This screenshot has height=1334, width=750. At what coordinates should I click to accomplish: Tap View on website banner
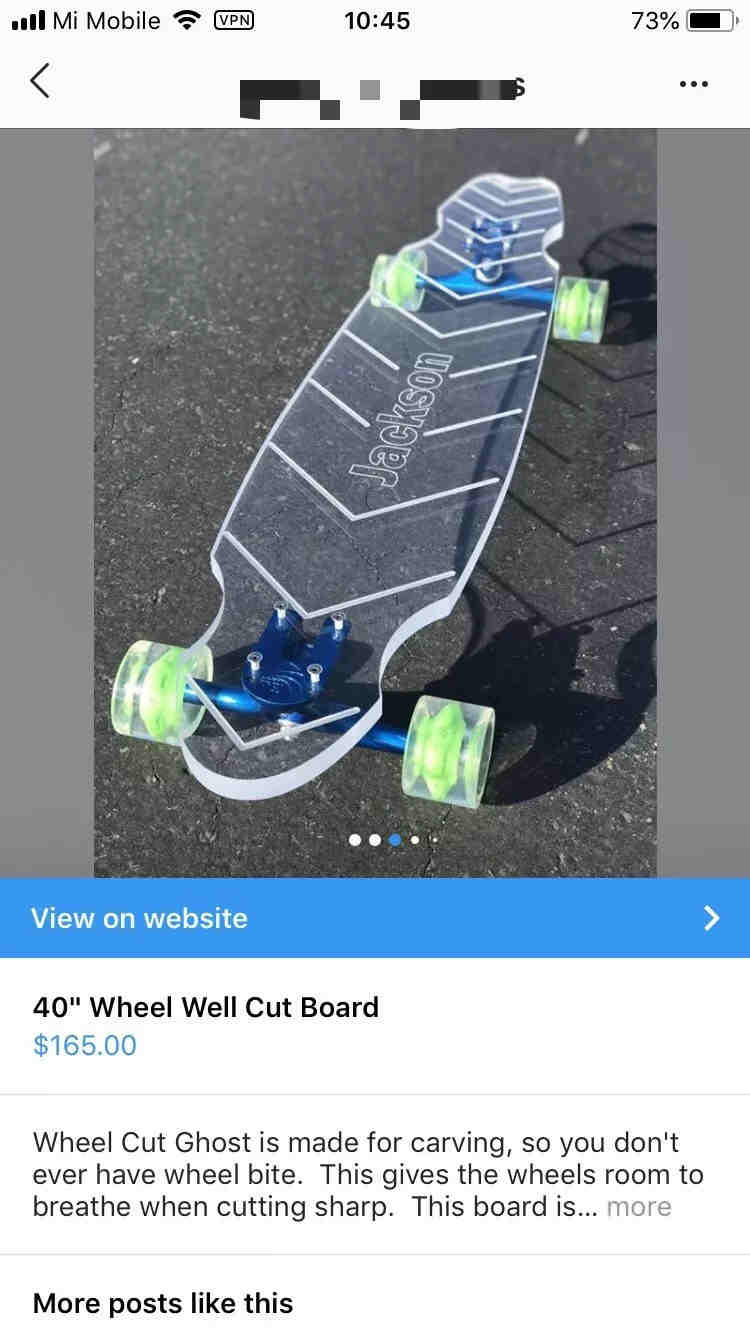tap(375, 918)
